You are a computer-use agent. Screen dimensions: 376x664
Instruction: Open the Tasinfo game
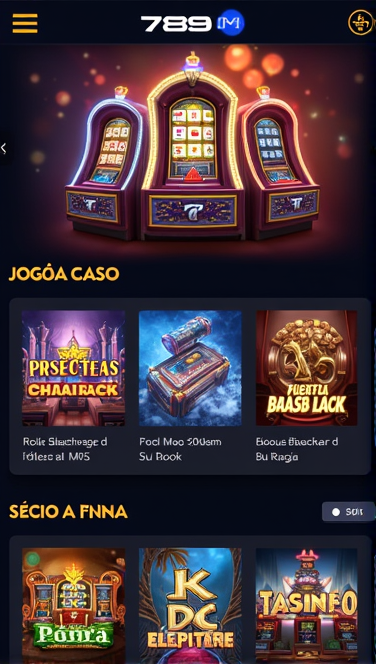307,606
